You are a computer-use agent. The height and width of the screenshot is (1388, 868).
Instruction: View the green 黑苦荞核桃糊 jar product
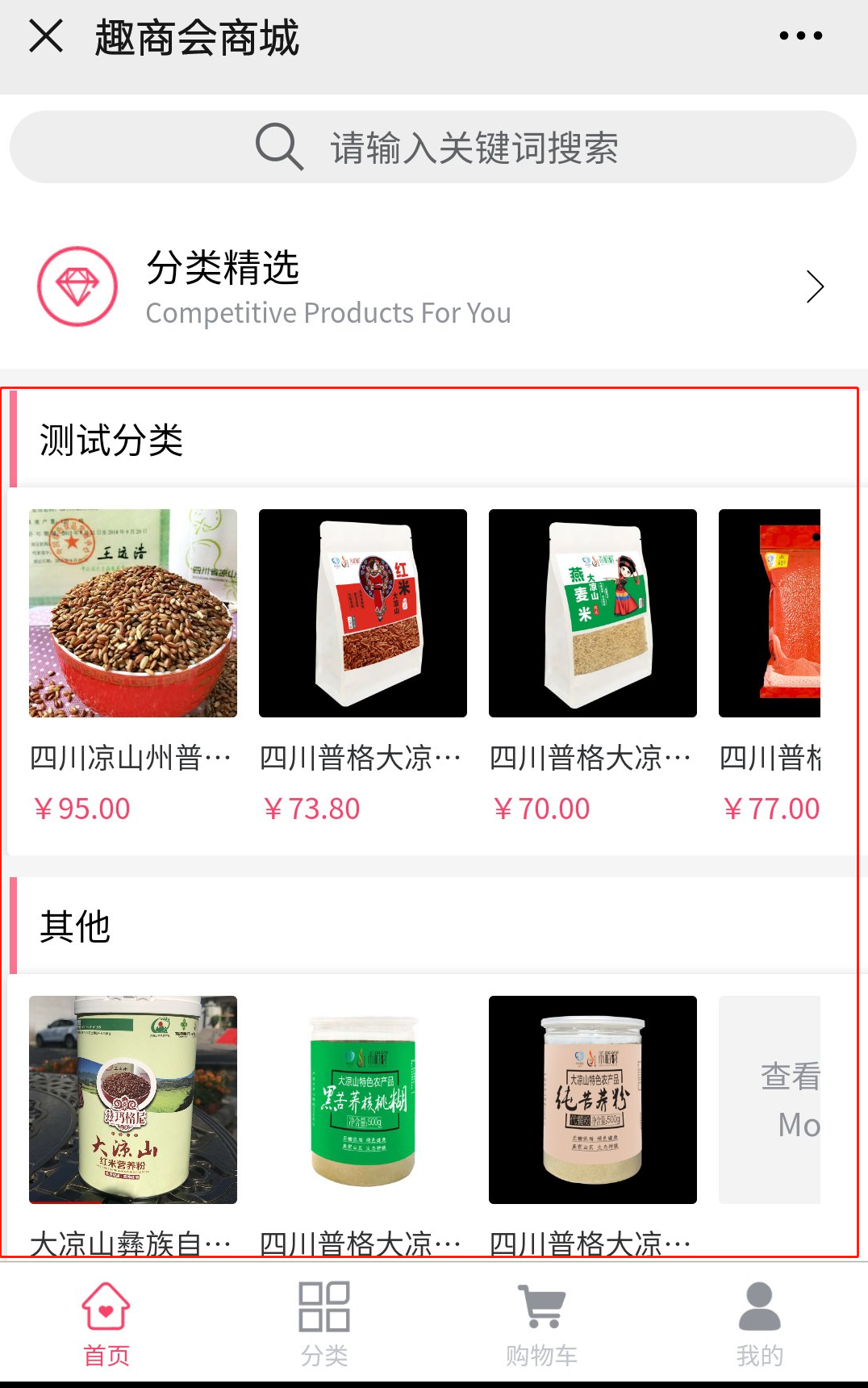(x=363, y=1100)
